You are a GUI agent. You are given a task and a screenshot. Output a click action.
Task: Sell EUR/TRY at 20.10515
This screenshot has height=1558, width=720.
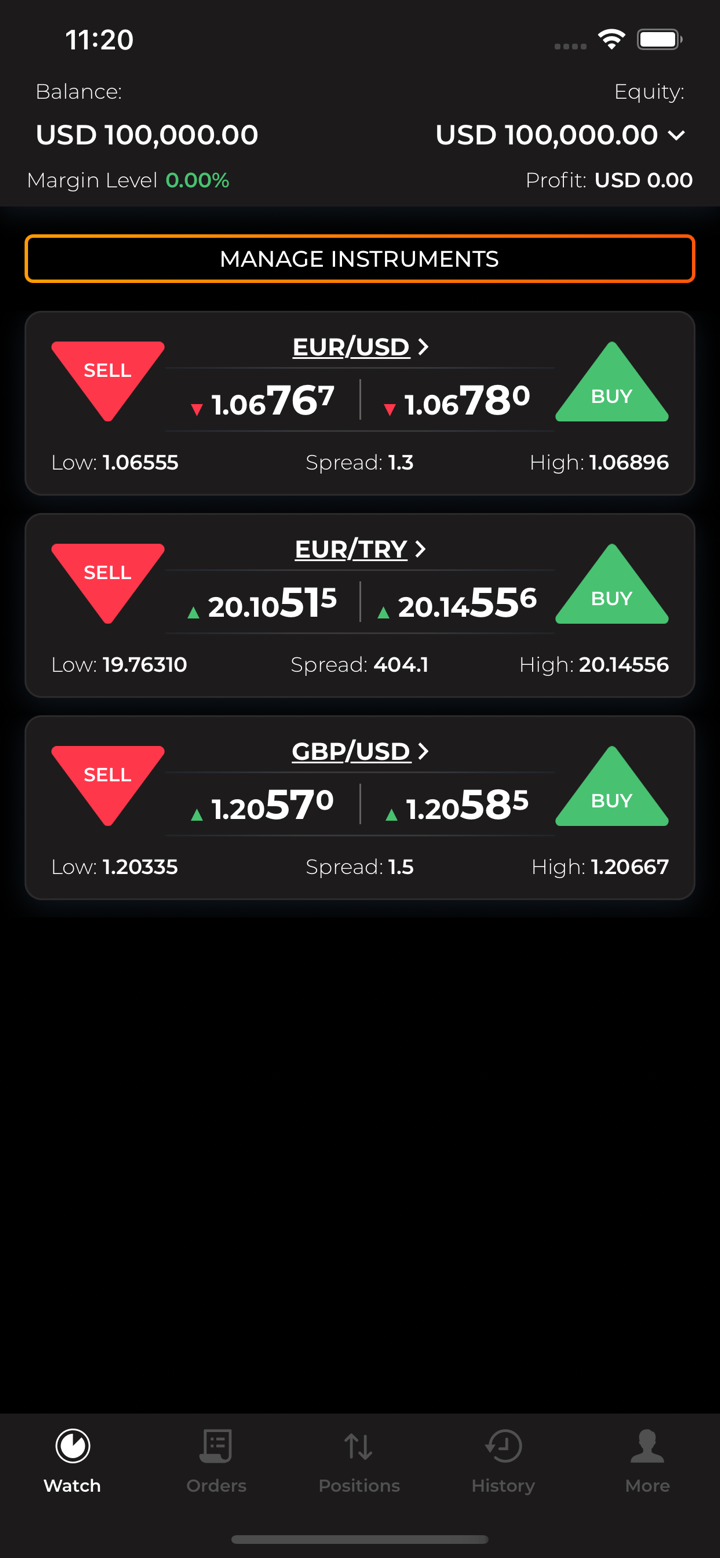coord(108,577)
